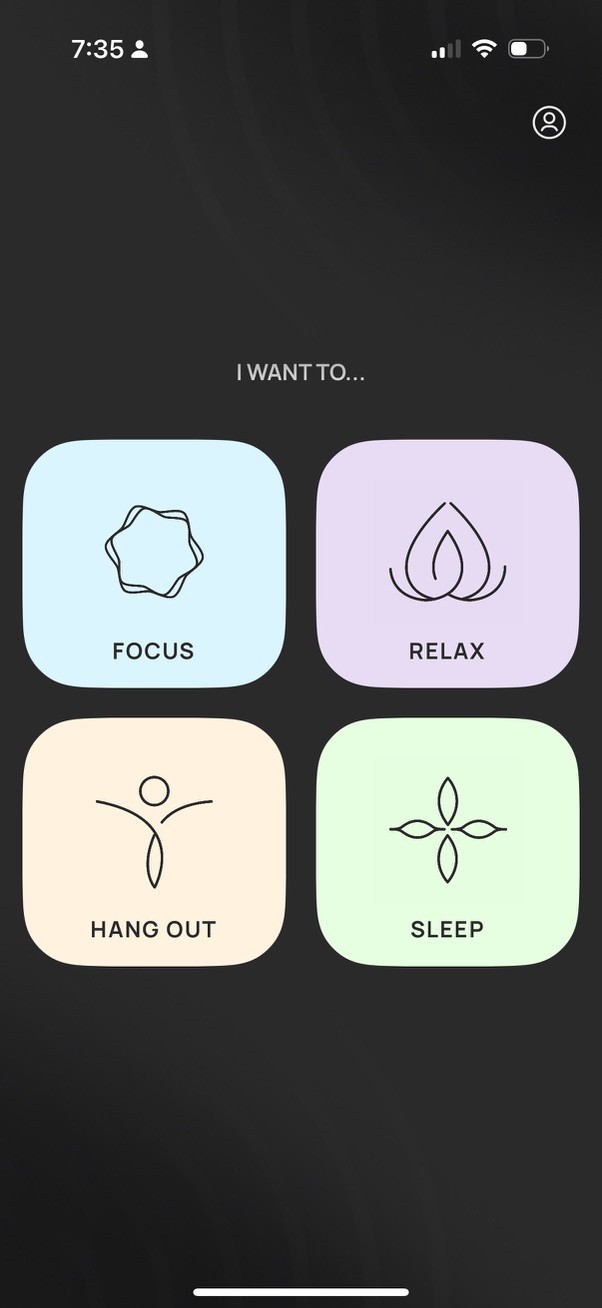This screenshot has width=602, height=1308.
Task: Open the Hang Out card
Action: pos(154,842)
